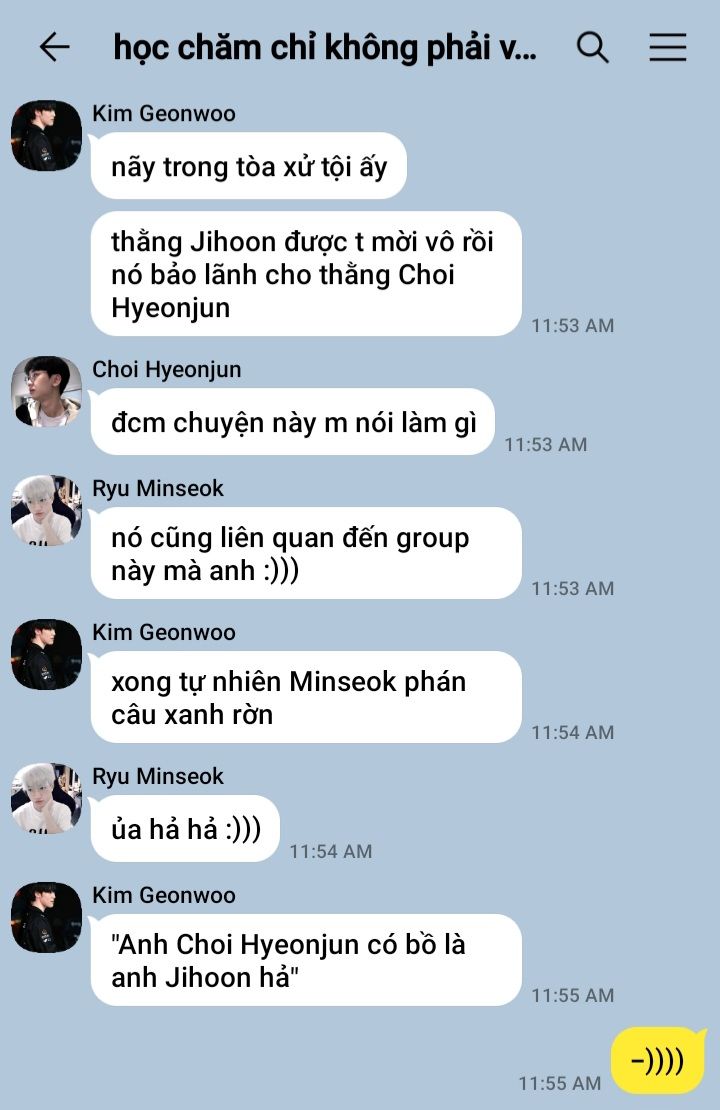Viewport: 720px width, 1110px height.
Task: Open Ryu Minseok's avatar beside "ủa hả hả" message
Action: coord(46,798)
